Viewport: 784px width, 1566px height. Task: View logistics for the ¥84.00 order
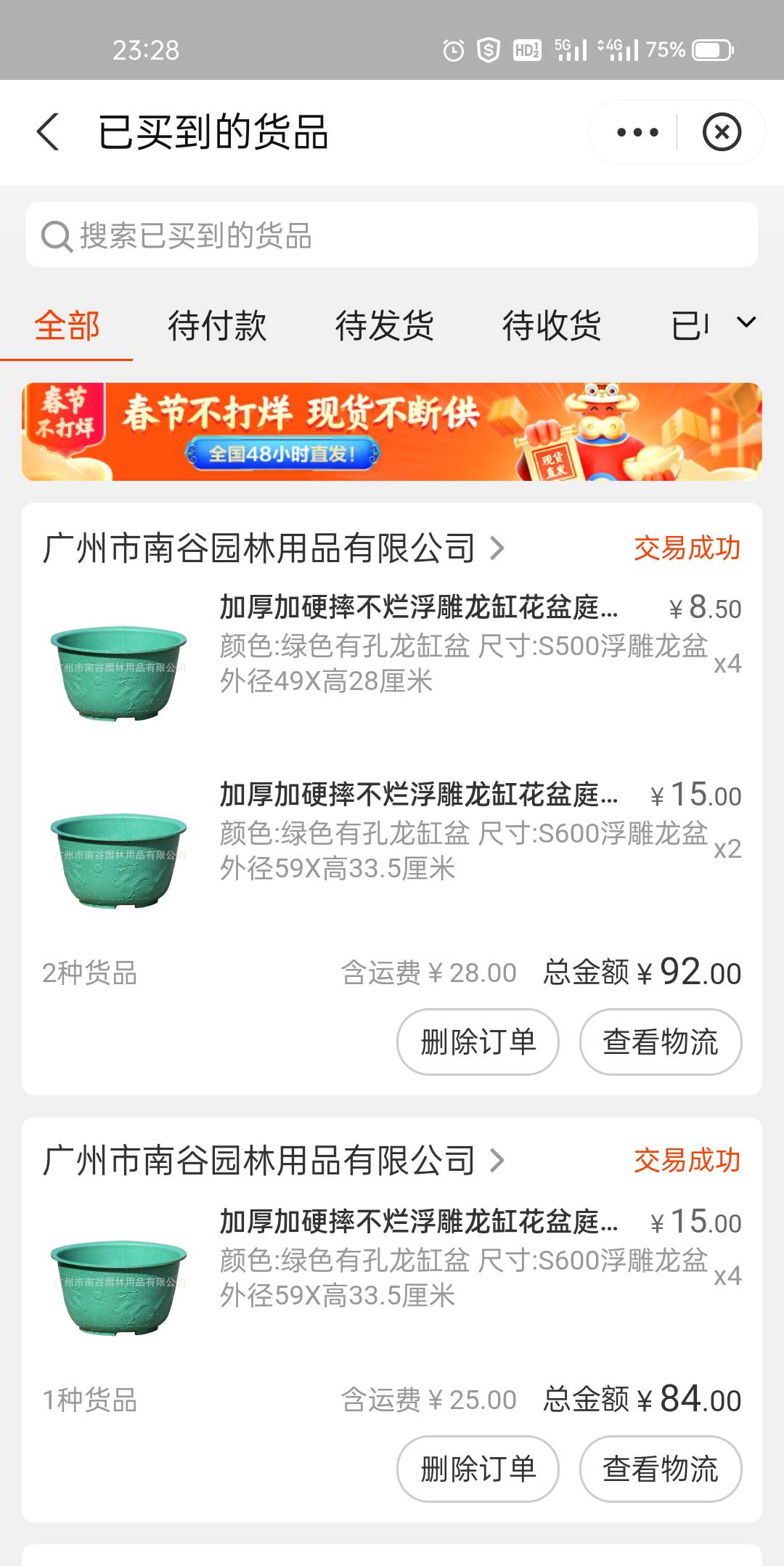coord(660,1469)
